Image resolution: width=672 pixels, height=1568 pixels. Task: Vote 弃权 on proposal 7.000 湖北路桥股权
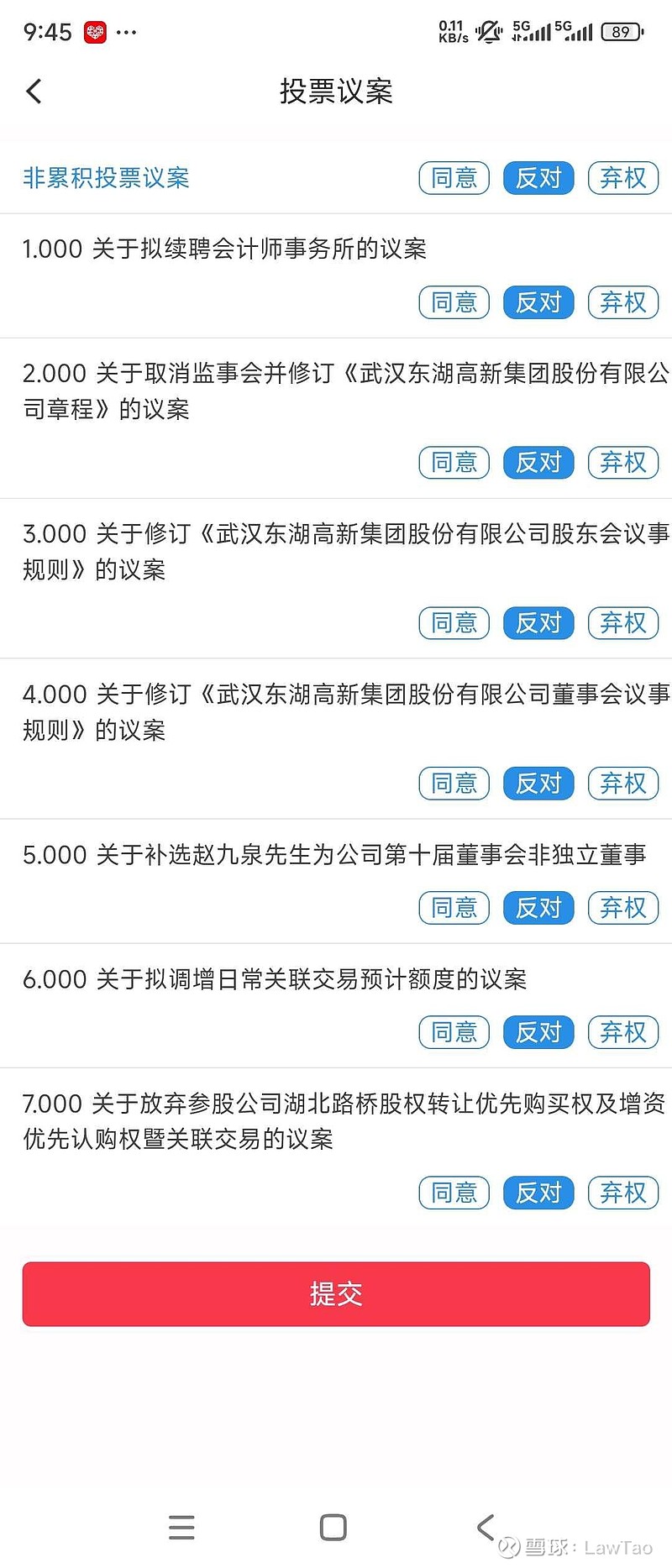pyautogui.click(x=622, y=1193)
